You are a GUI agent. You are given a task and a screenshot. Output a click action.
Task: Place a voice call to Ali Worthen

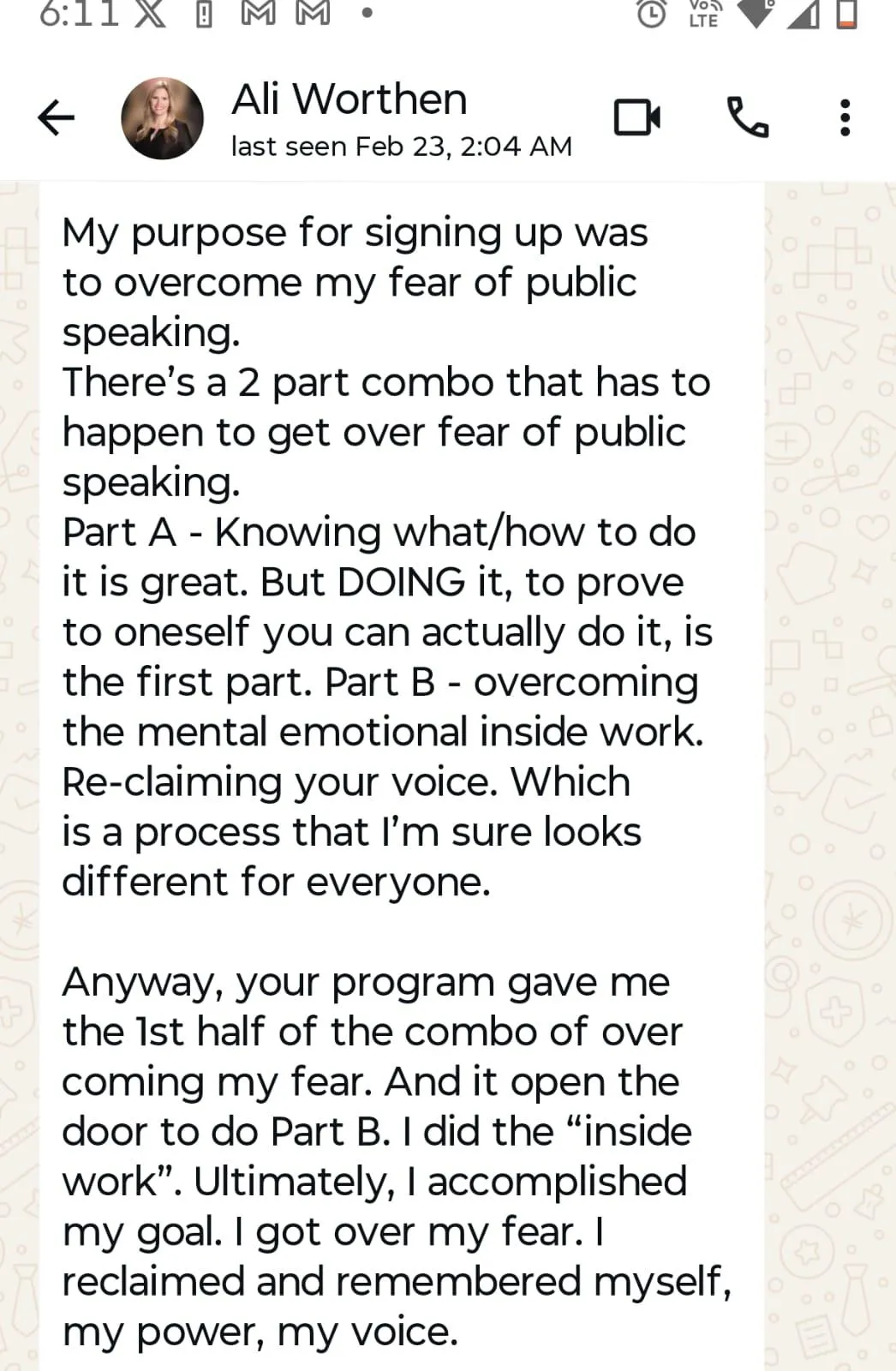tap(747, 118)
